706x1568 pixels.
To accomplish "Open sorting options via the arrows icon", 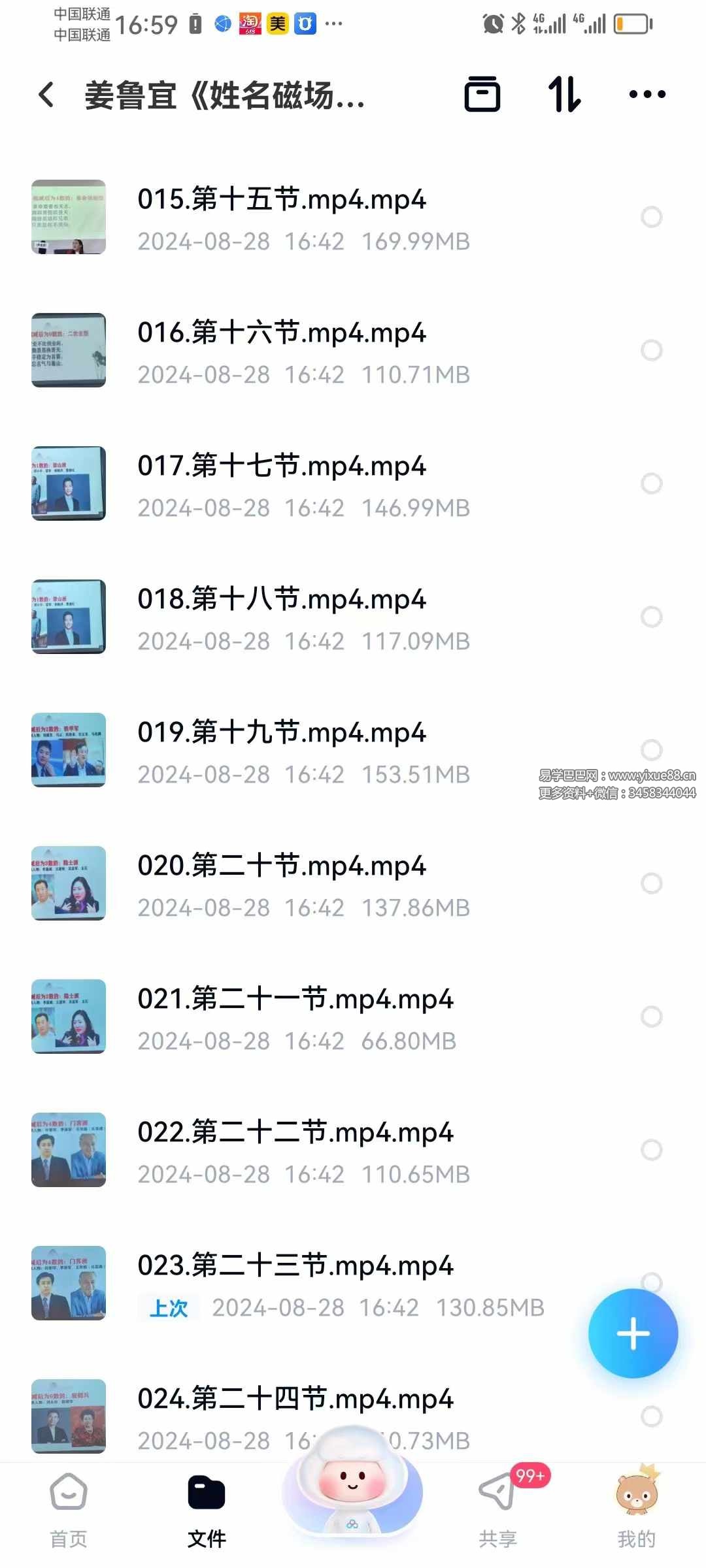I will click(565, 94).
